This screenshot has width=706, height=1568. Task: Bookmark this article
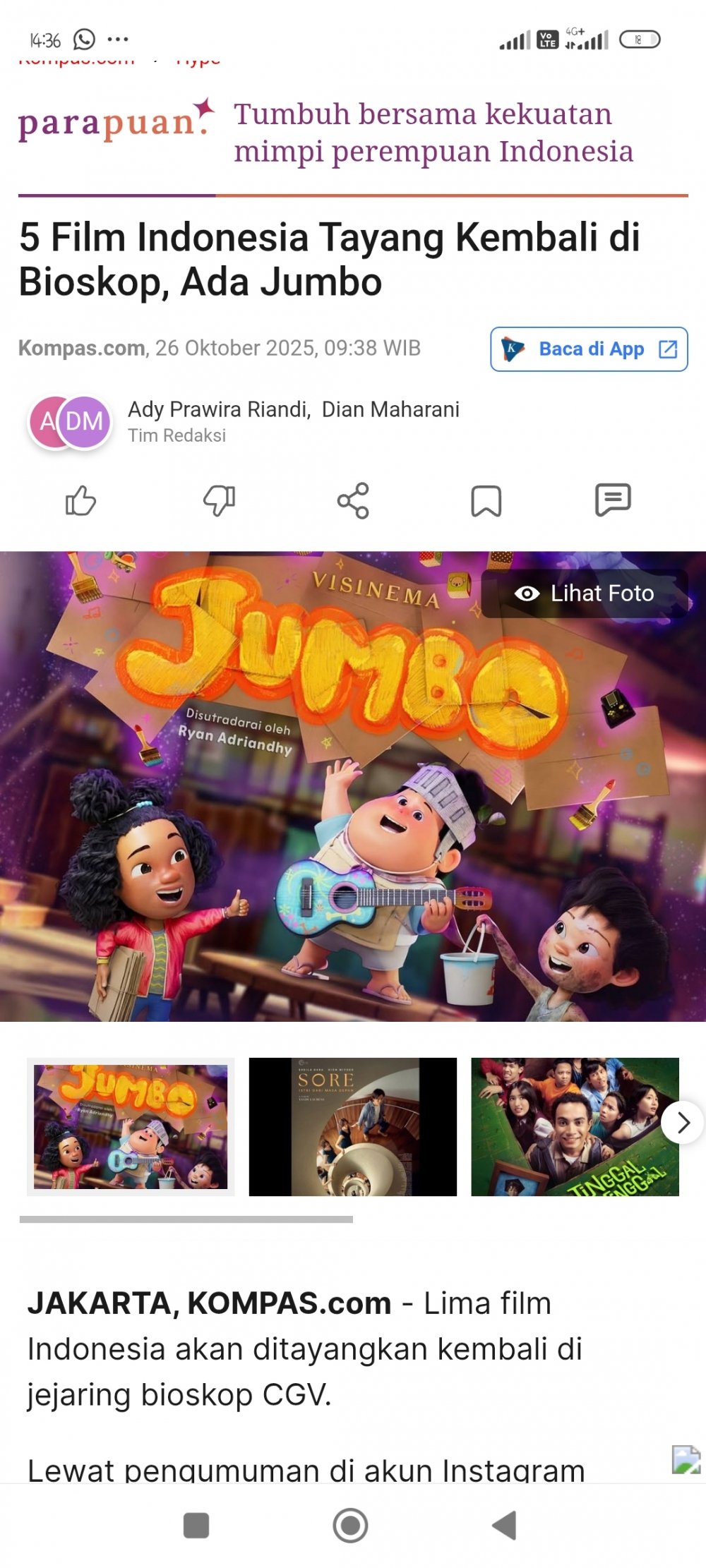point(486,501)
